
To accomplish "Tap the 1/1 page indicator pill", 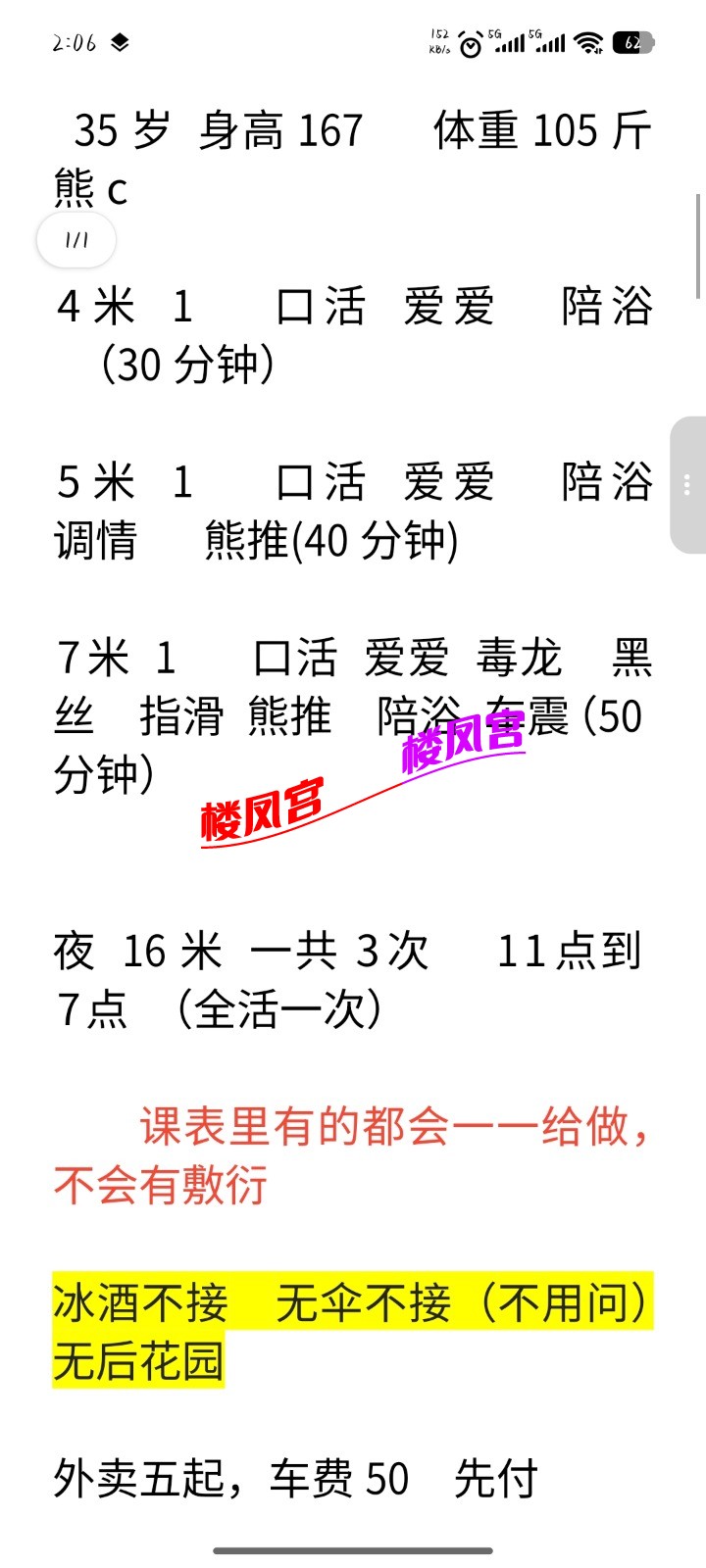I will coord(76,240).
